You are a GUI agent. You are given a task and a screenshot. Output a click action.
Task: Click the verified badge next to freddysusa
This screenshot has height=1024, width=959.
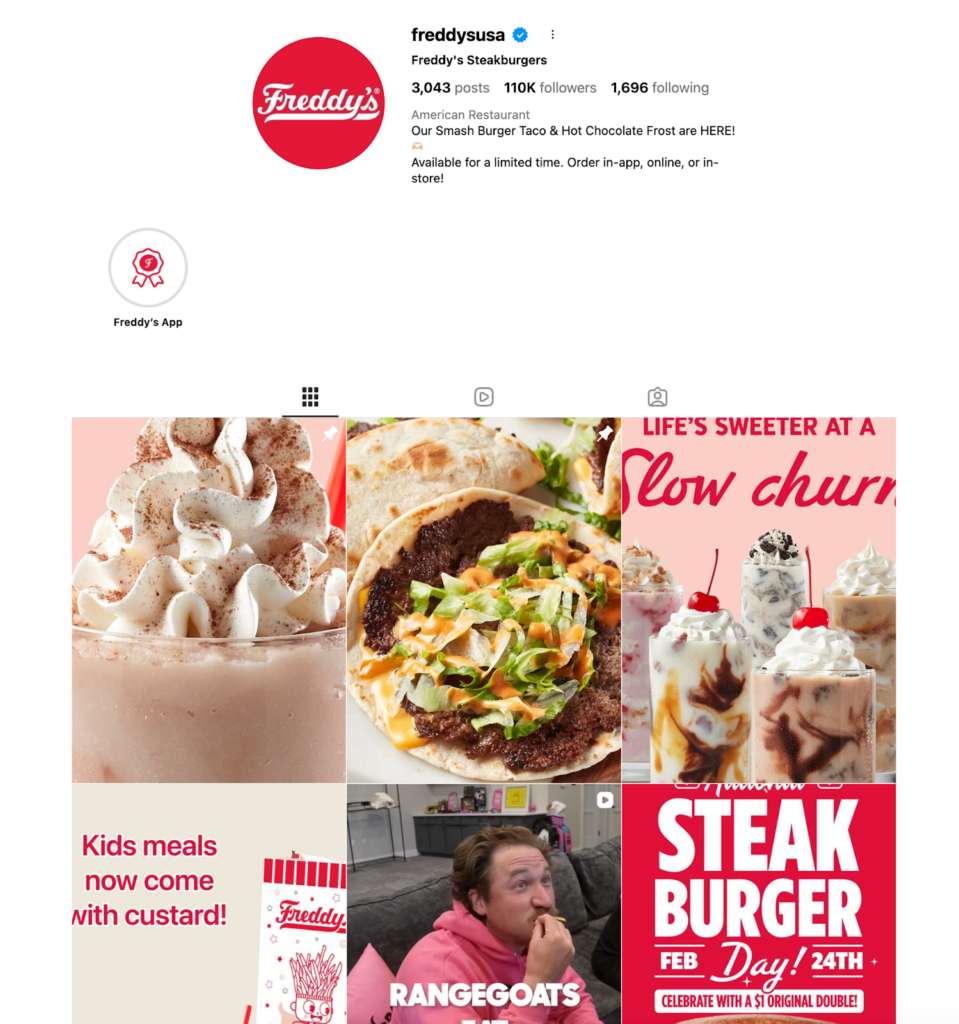tap(519, 34)
